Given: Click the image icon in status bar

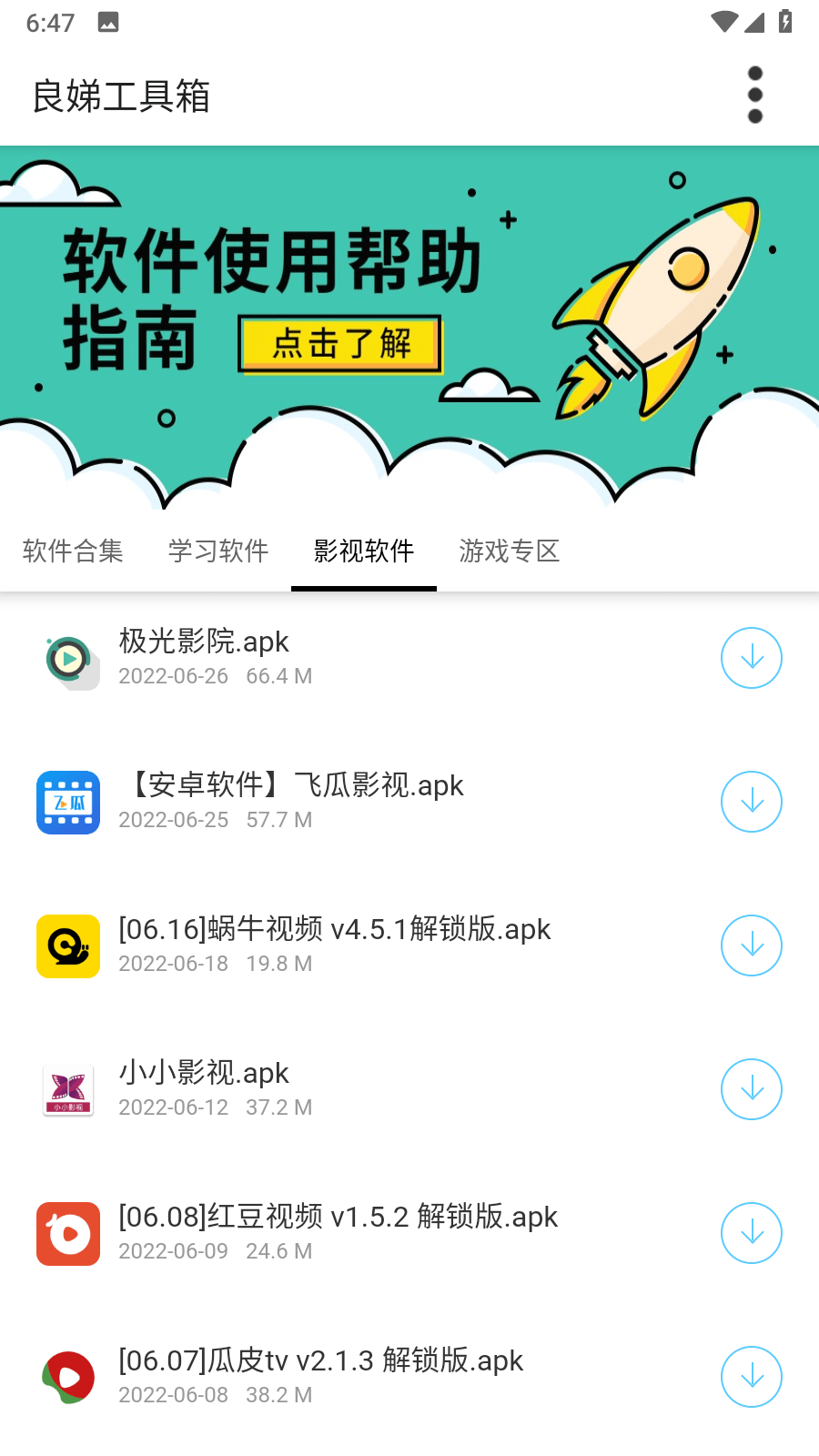Looking at the screenshot, I should (109, 22).
